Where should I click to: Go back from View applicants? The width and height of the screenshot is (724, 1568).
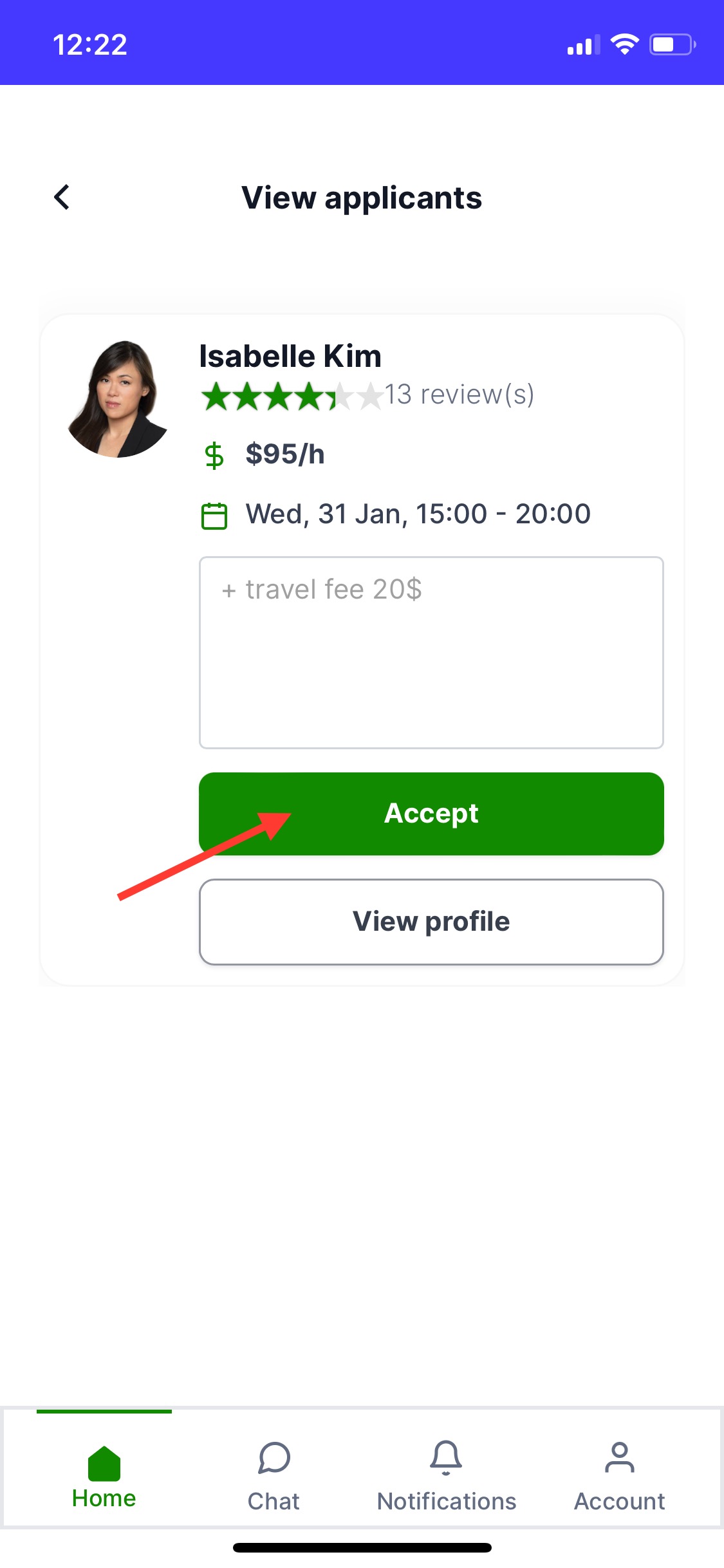tap(62, 197)
